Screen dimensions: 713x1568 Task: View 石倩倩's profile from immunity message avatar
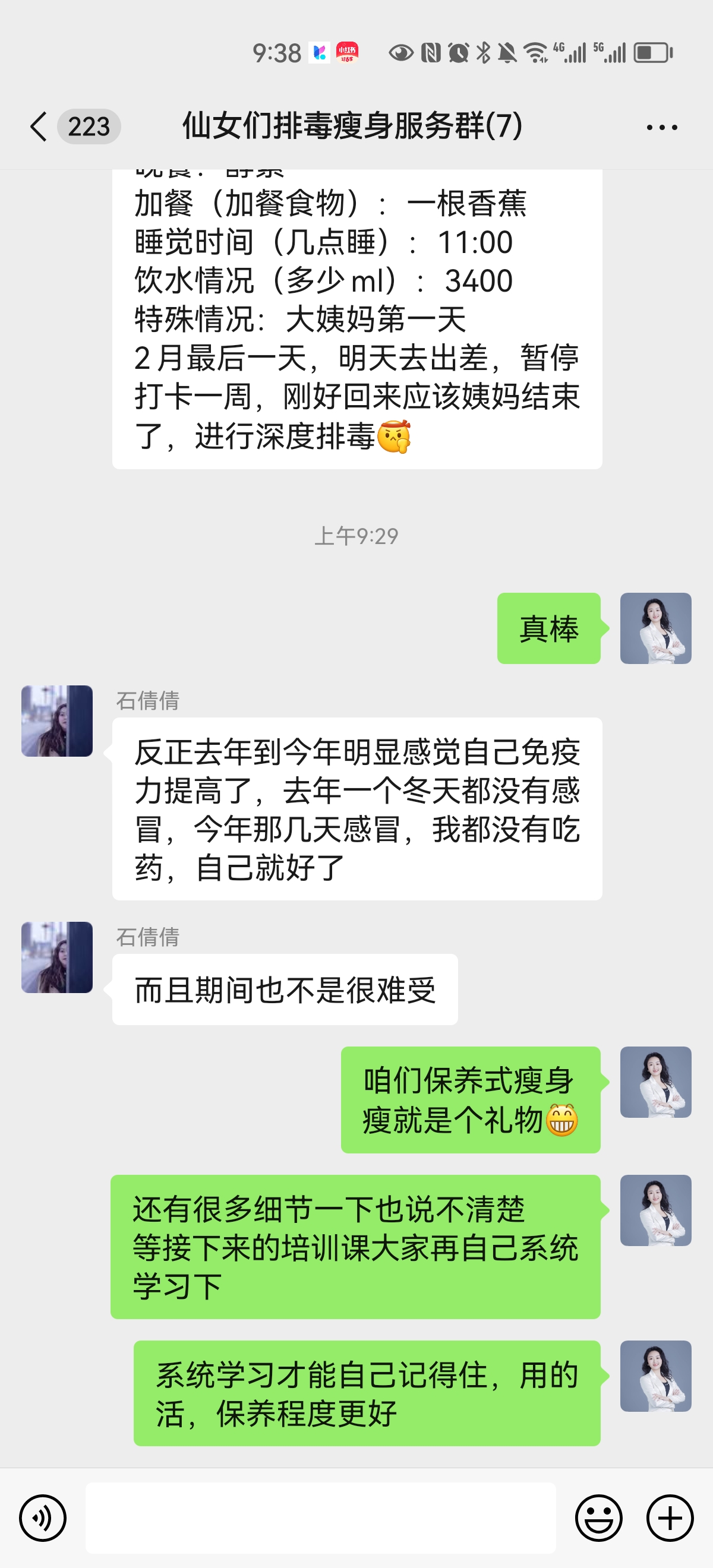(57, 720)
